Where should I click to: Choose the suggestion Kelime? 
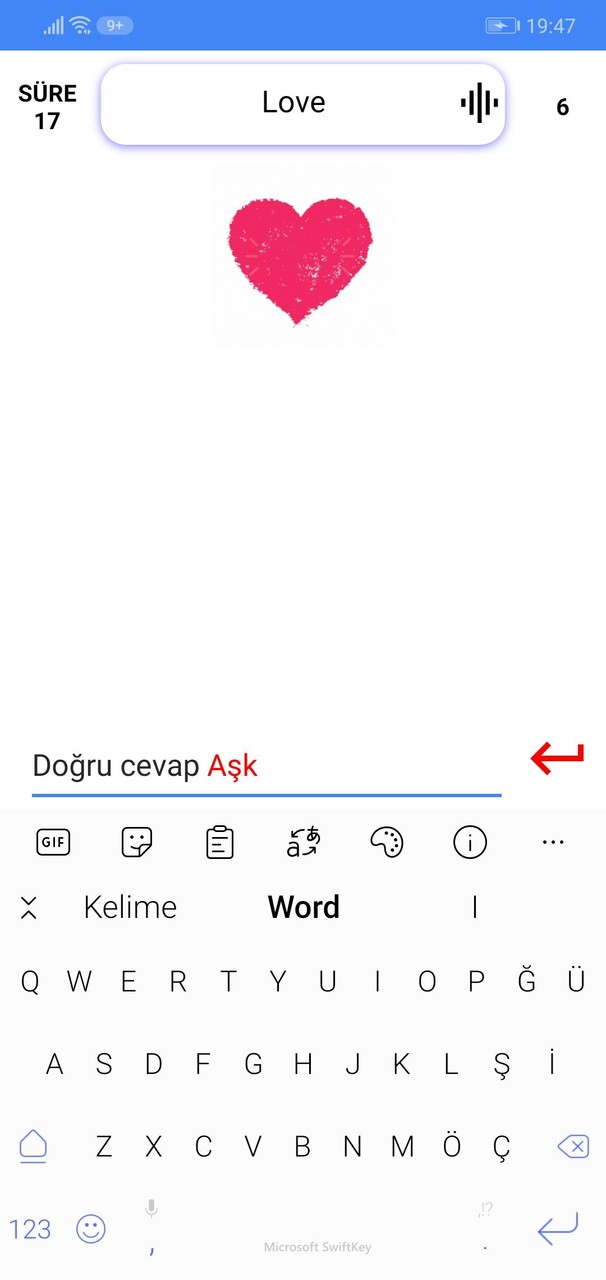click(130, 907)
